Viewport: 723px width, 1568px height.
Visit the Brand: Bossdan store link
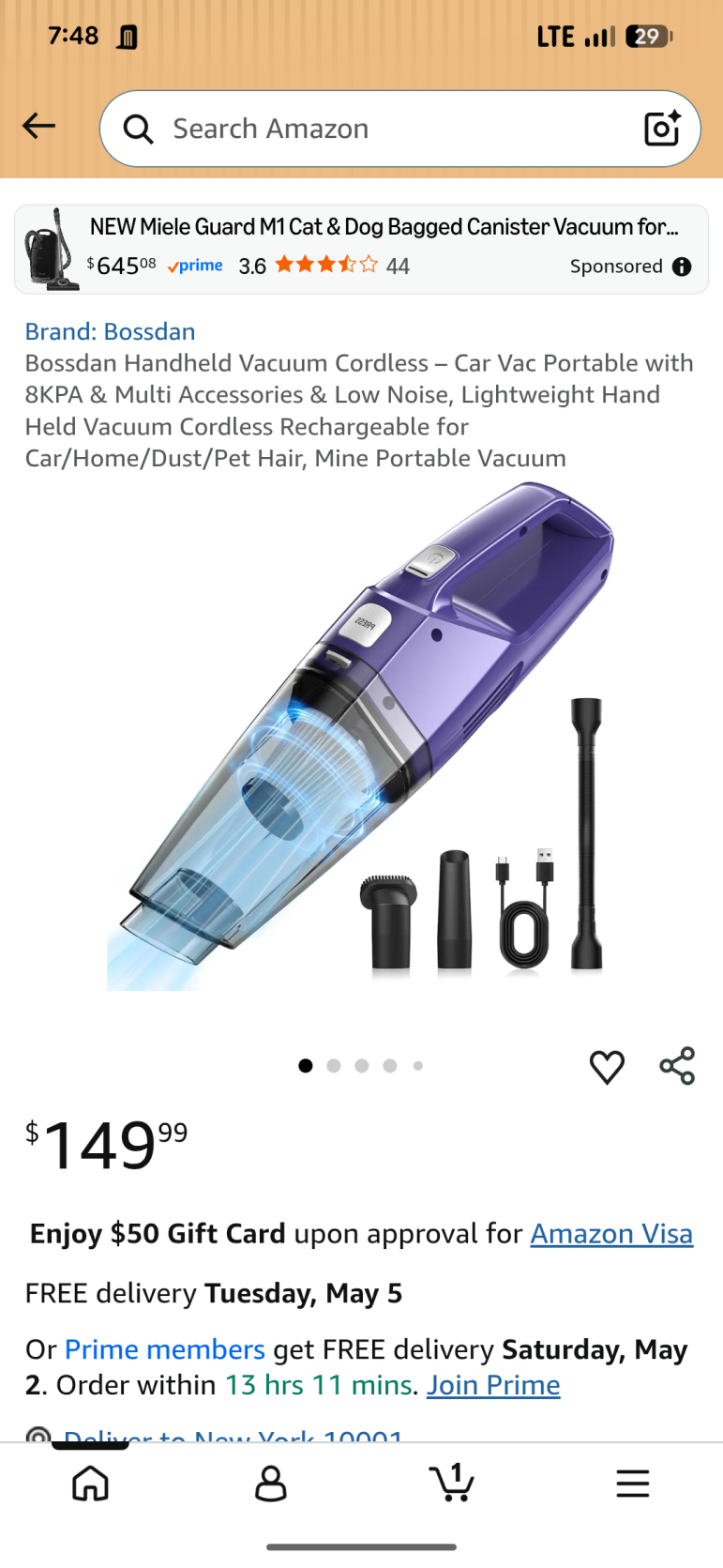point(111,331)
